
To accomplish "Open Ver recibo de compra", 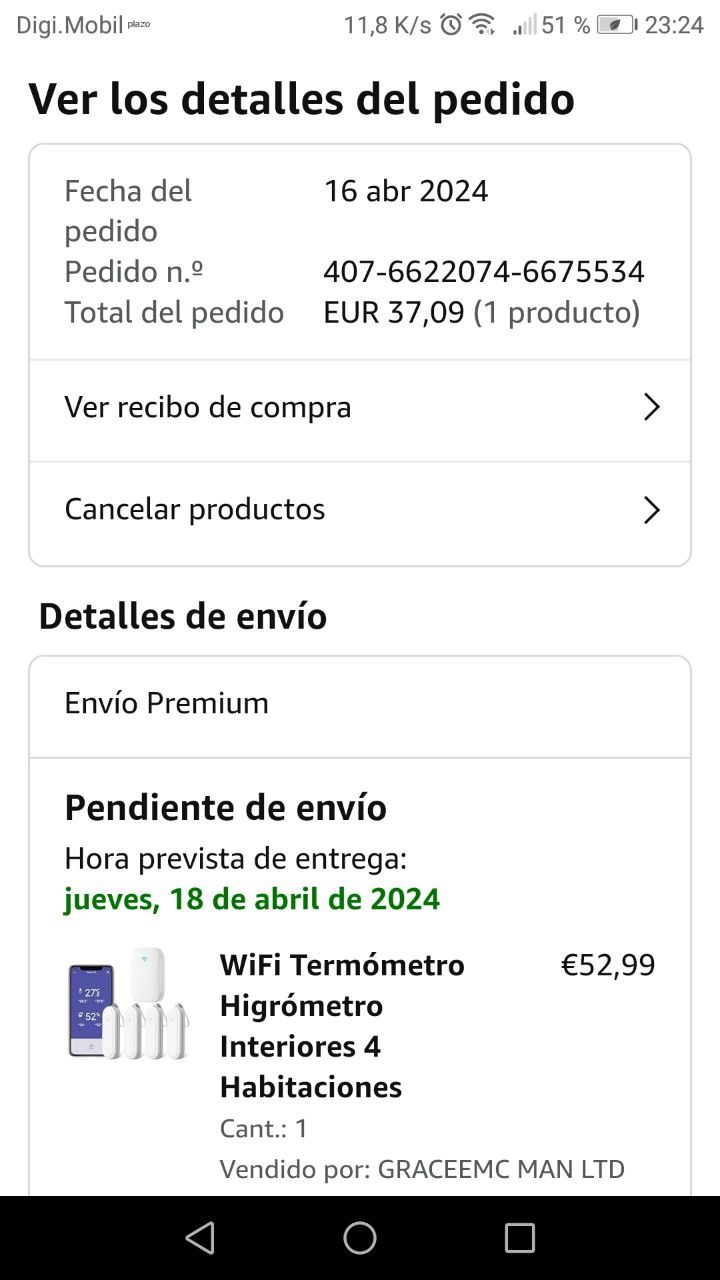I will [360, 410].
